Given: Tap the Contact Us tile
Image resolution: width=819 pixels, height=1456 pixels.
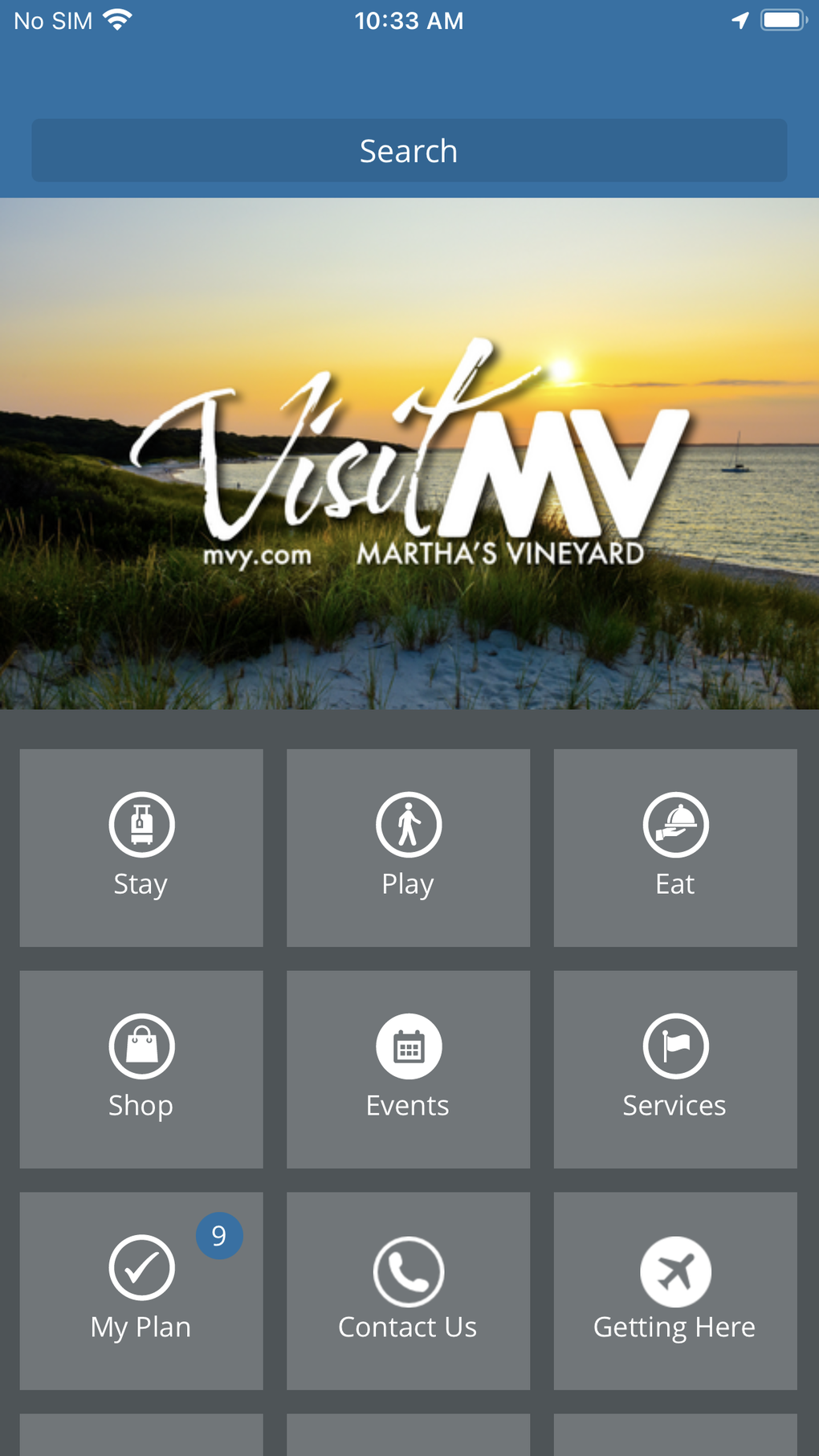Looking at the screenshot, I should pos(408,1291).
